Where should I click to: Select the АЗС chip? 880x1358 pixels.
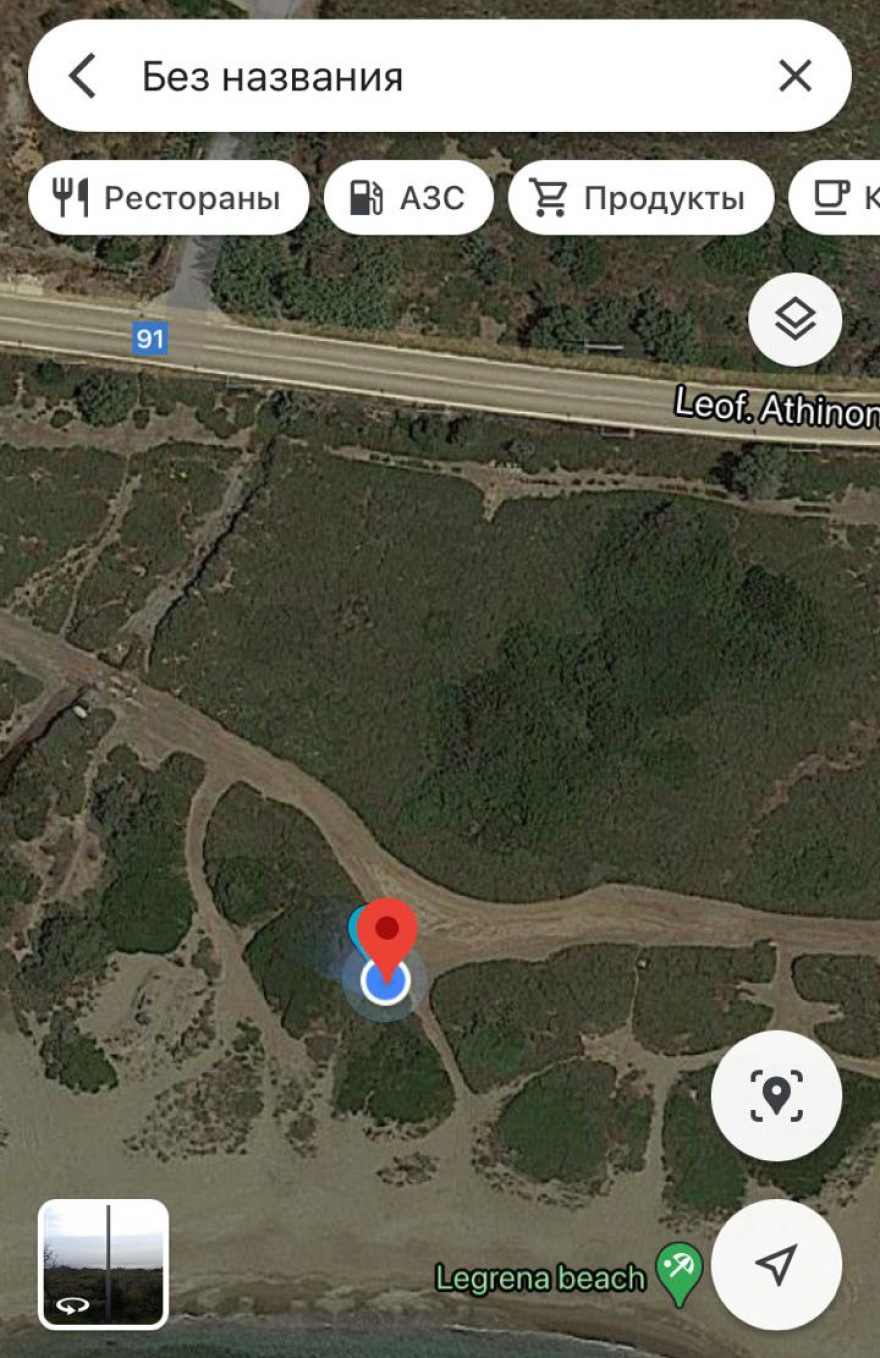point(408,198)
